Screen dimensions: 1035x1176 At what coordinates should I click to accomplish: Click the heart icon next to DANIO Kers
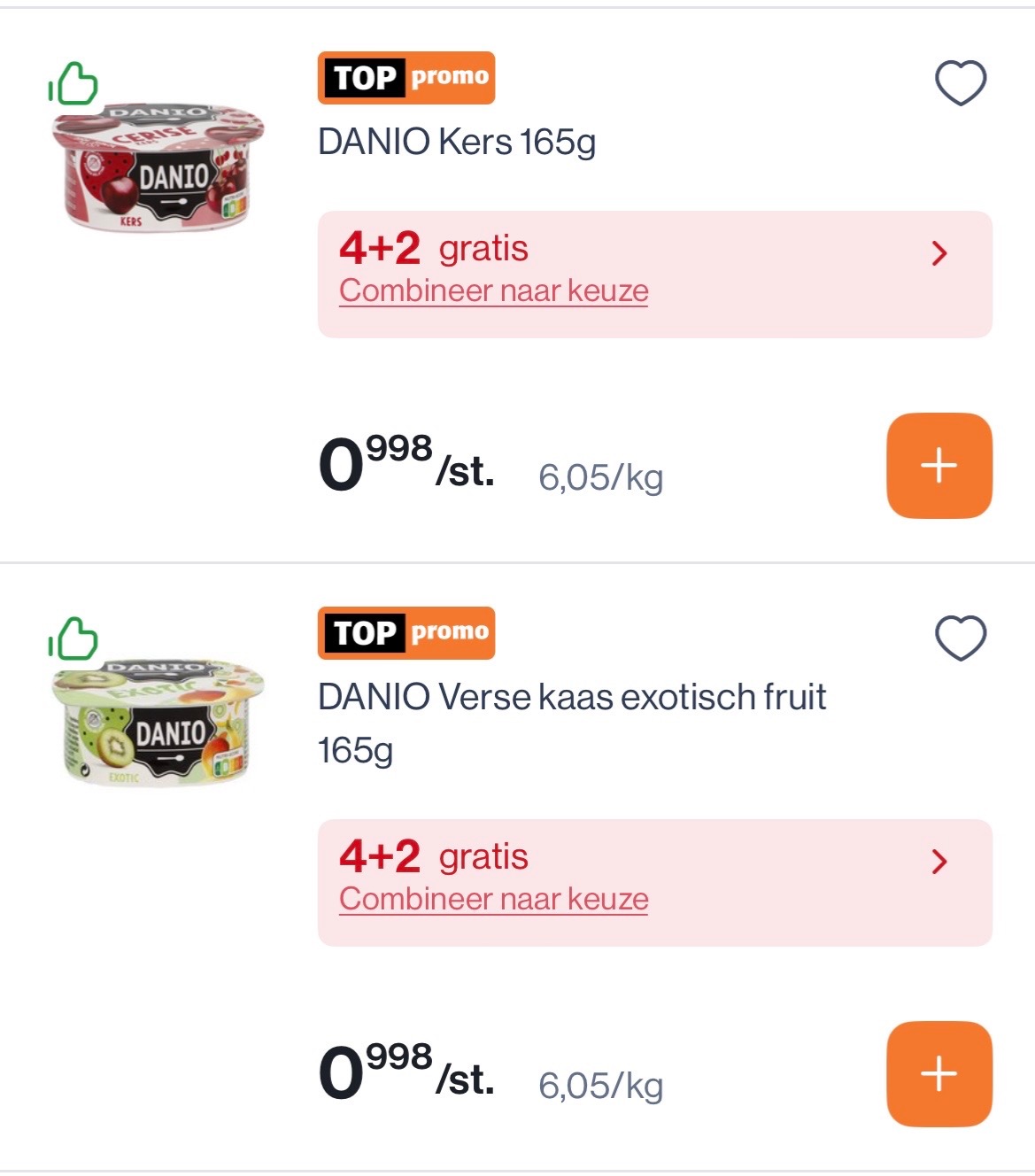[962, 84]
